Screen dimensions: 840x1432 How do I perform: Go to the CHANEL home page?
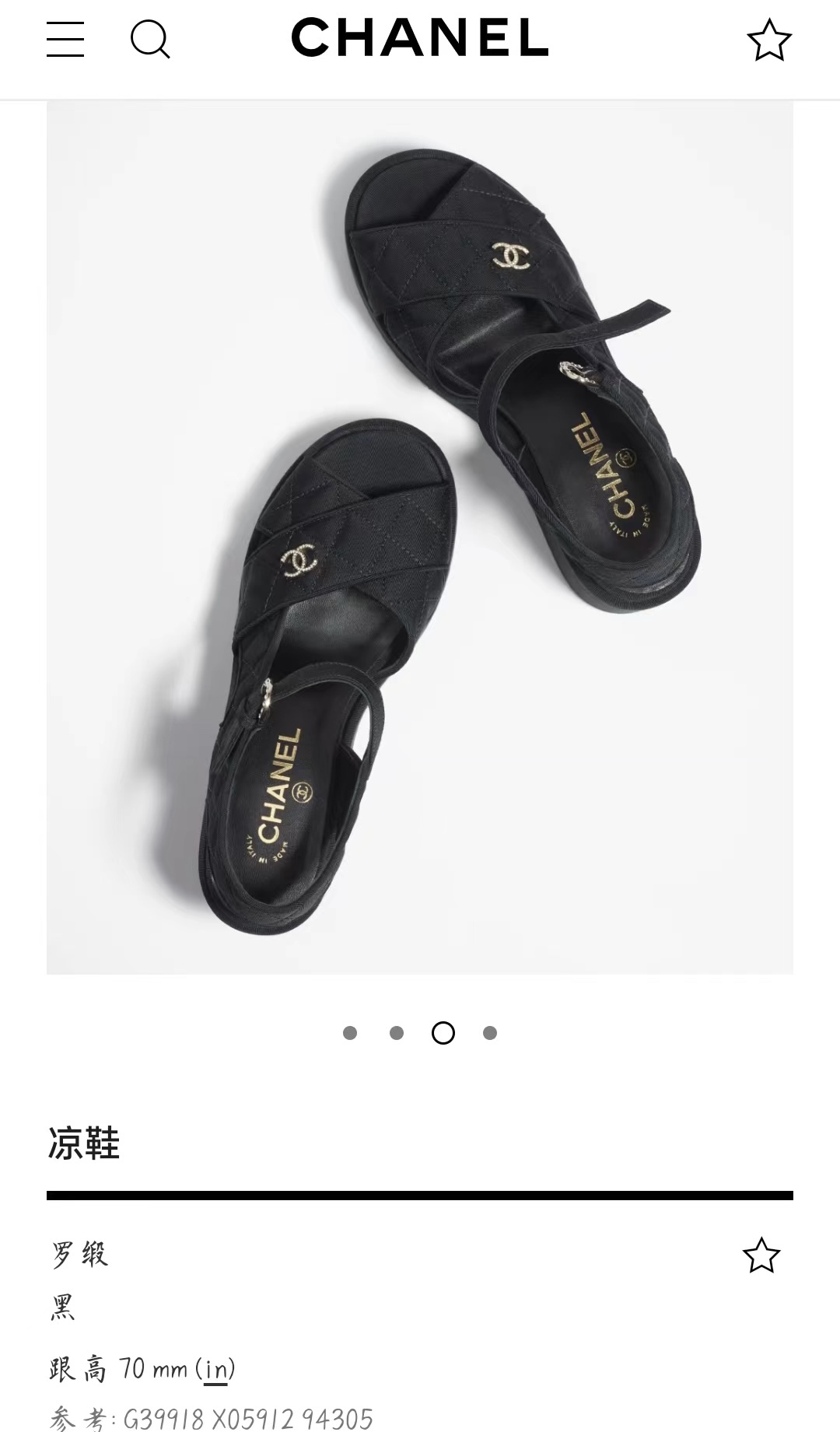[x=420, y=38]
